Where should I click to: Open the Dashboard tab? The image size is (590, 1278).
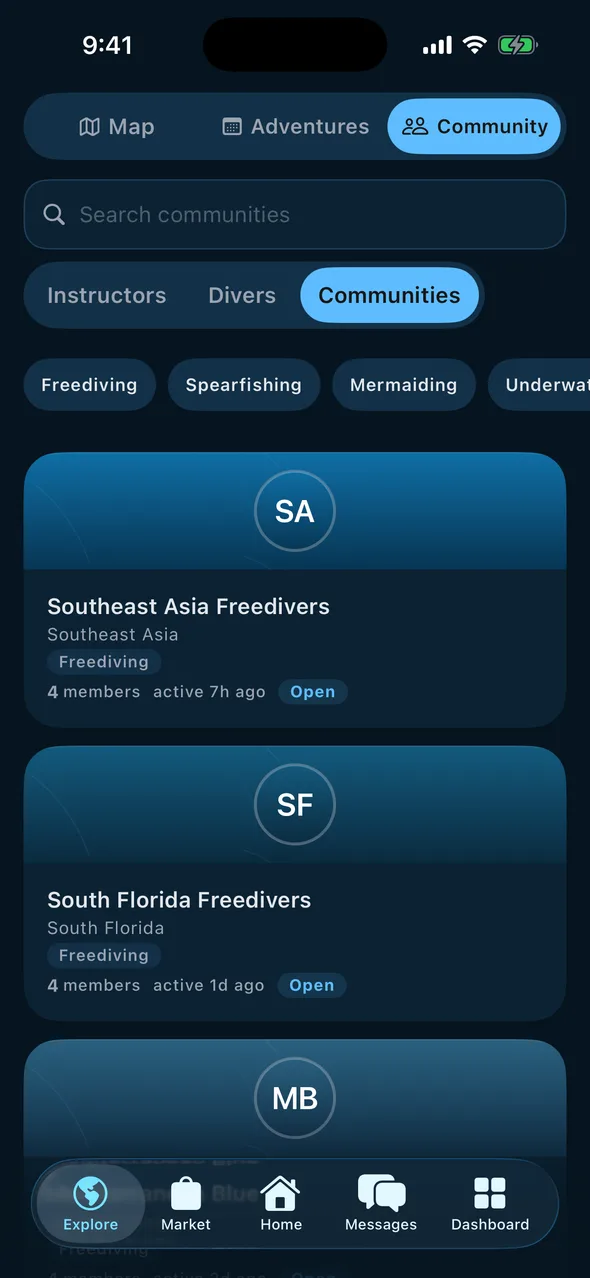pyautogui.click(x=490, y=1204)
